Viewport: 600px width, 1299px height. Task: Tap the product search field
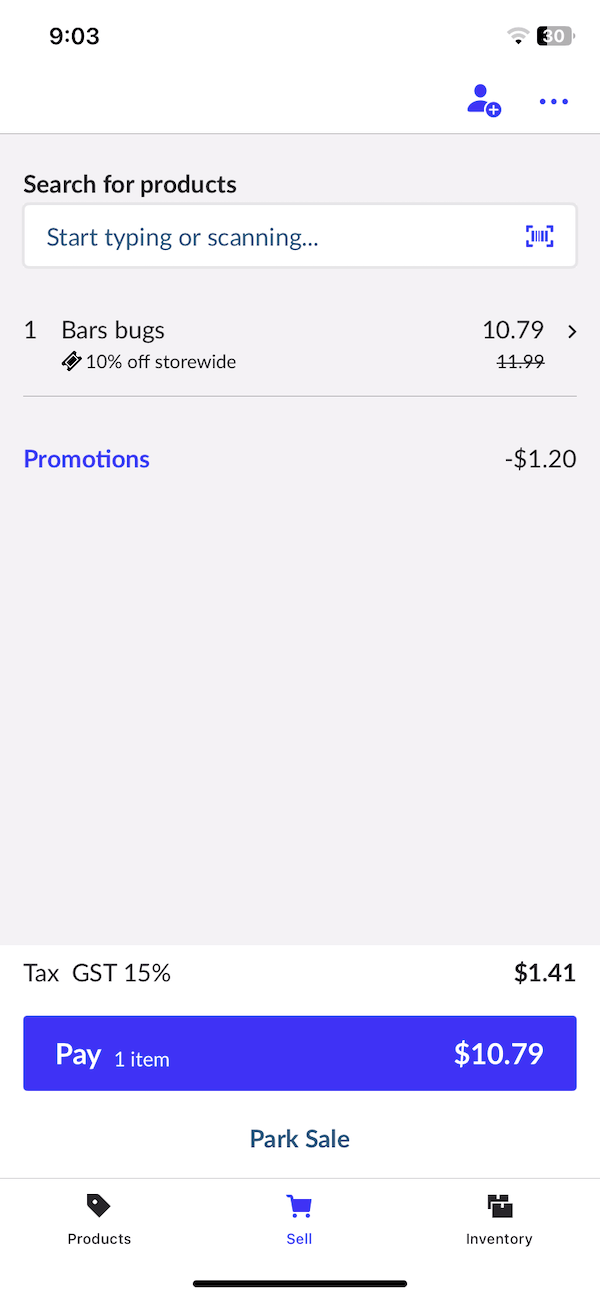pyautogui.click(x=270, y=237)
